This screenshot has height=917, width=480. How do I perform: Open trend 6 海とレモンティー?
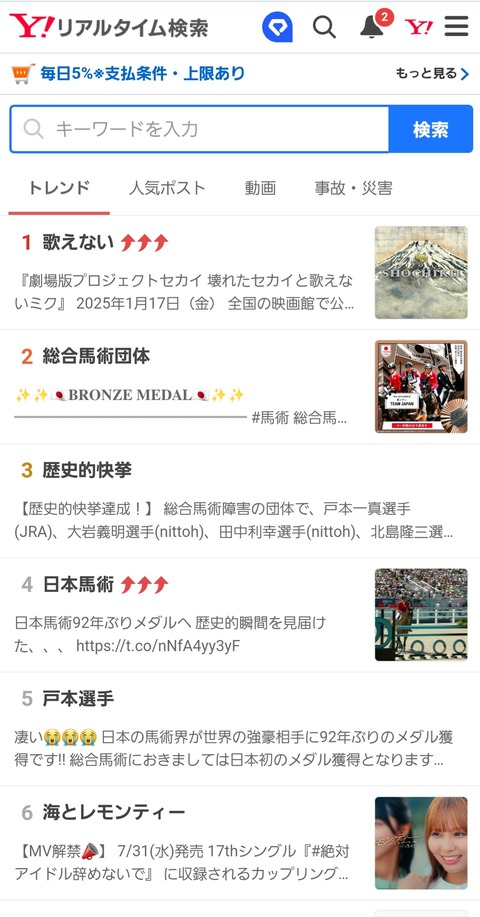(x=240, y=843)
